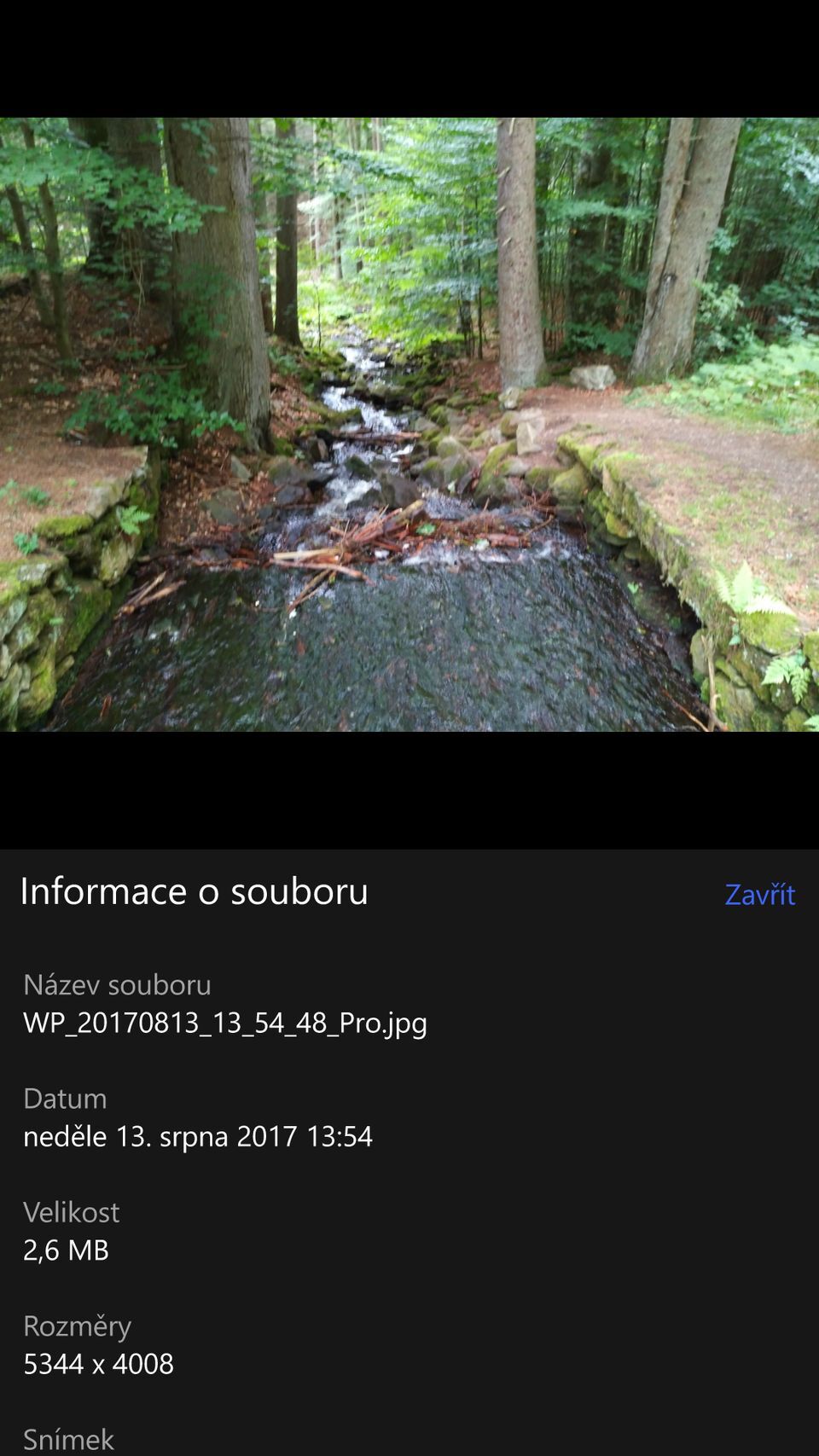Click the black area above the photo

(409, 55)
